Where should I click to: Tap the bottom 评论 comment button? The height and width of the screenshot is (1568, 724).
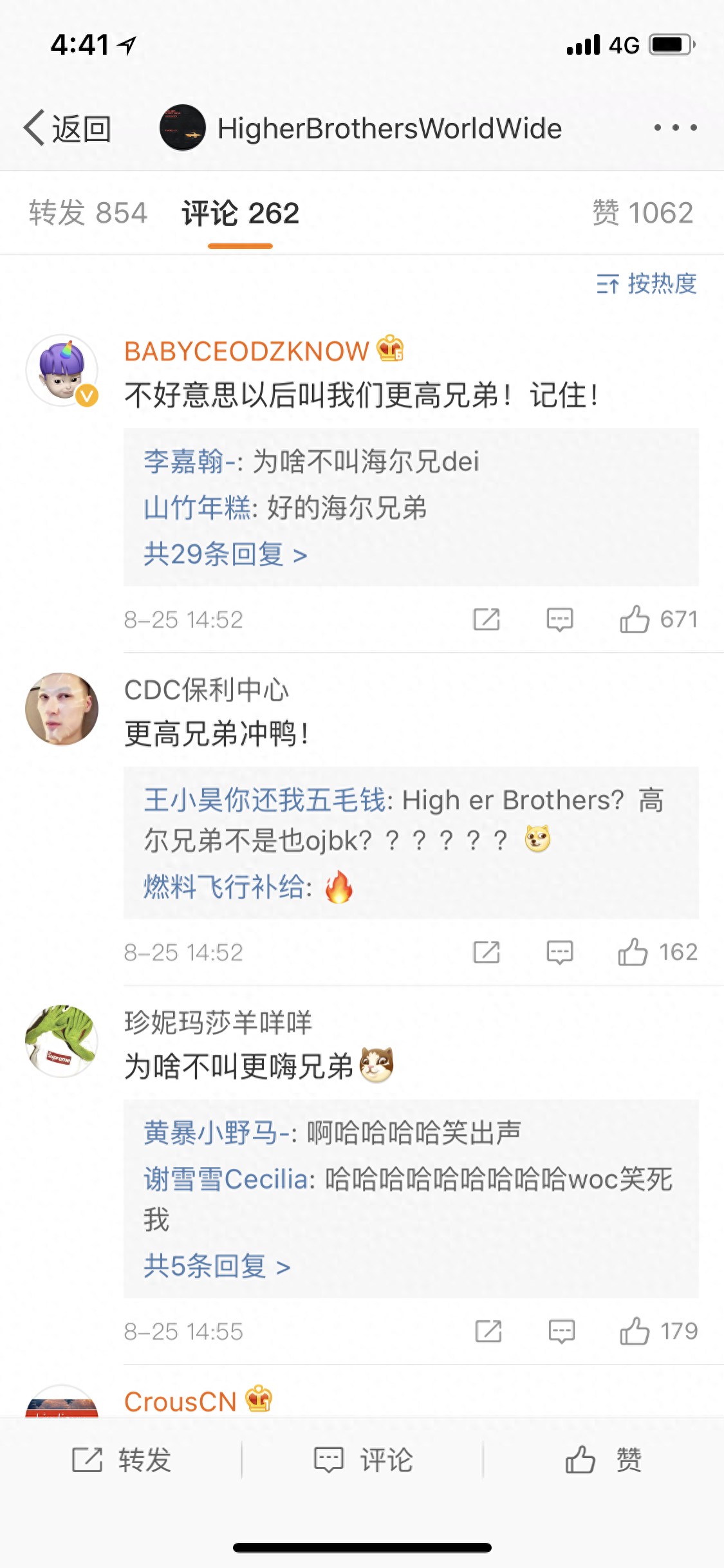click(362, 1460)
